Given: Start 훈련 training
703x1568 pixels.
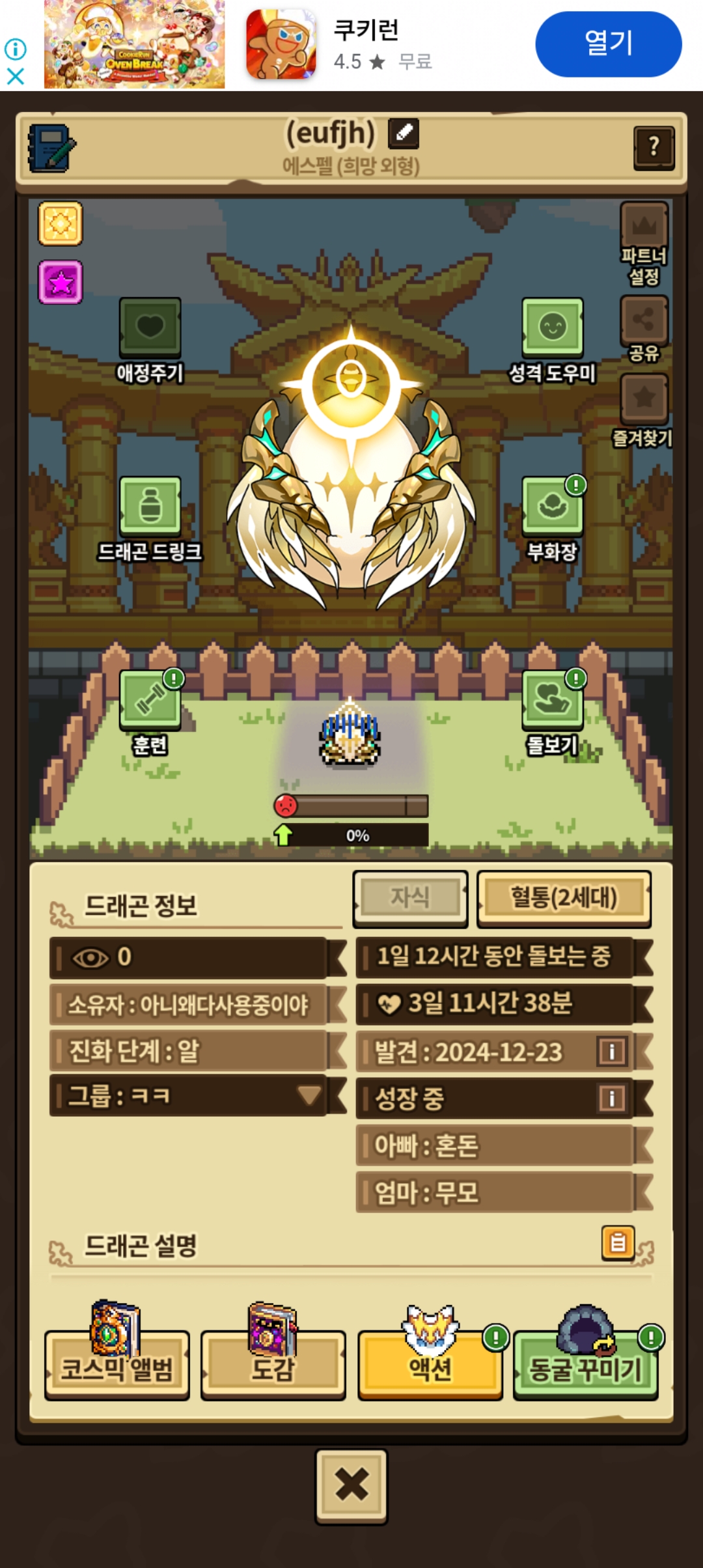Looking at the screenshot, I should click(x=150, y=713).
